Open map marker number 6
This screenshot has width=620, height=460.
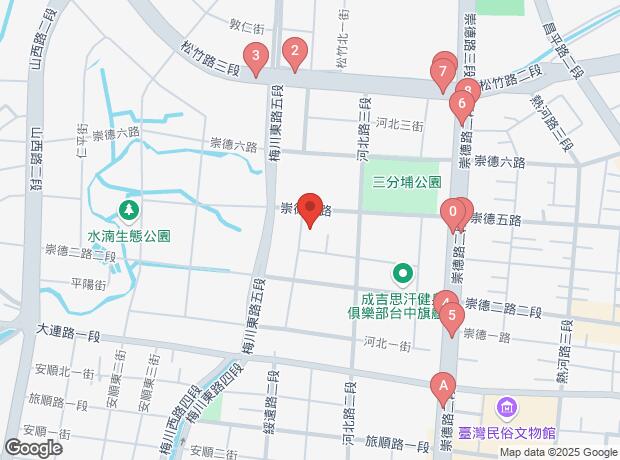461,102
